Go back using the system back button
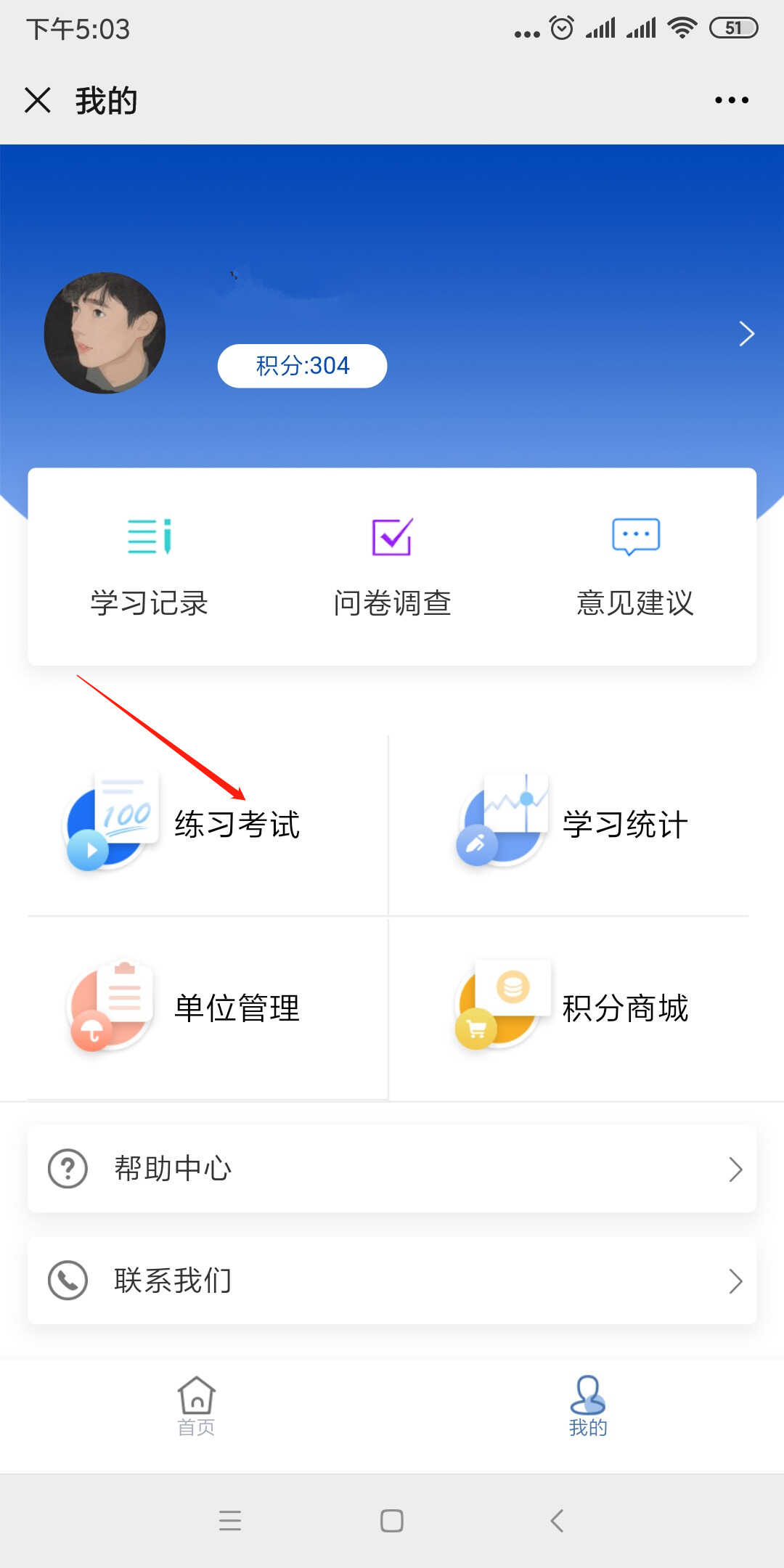 pos(557,1521)
